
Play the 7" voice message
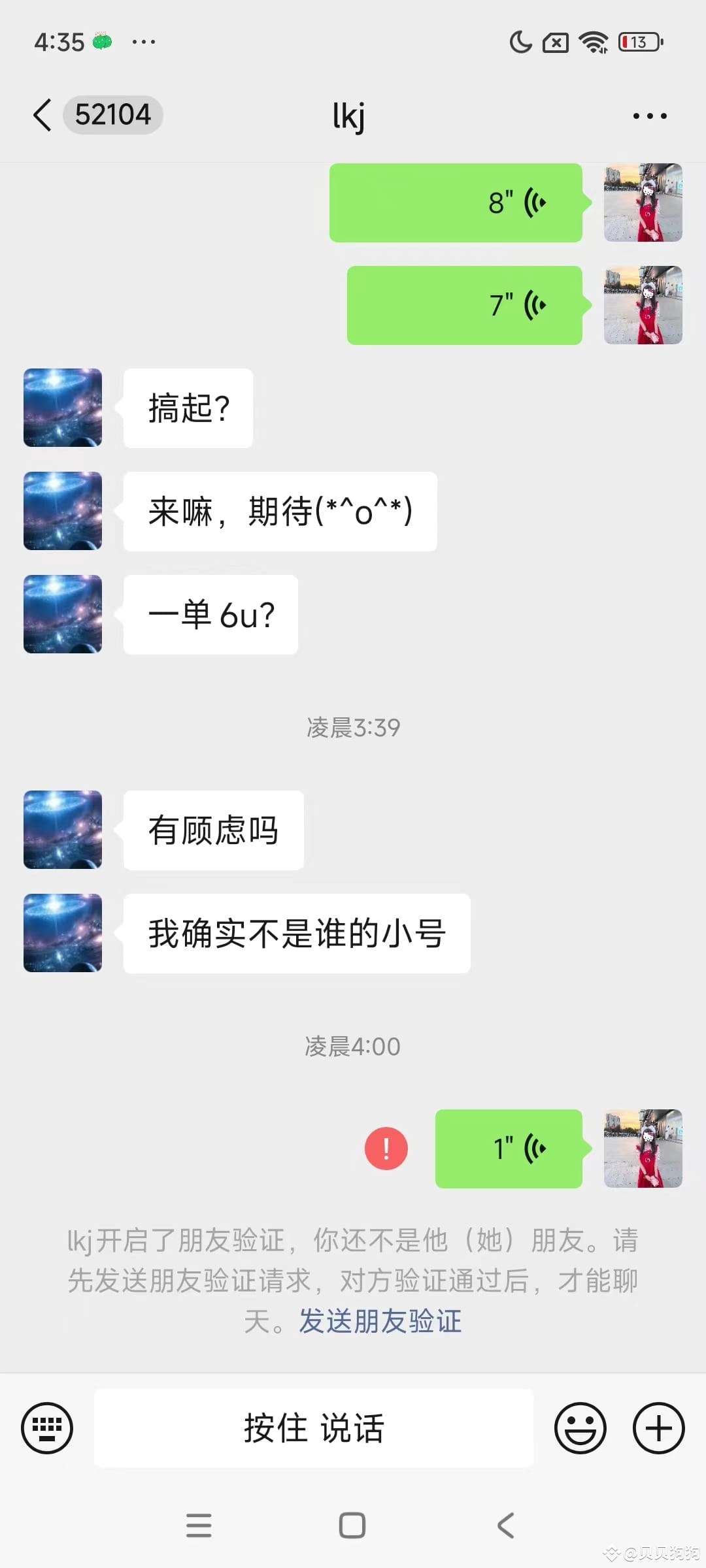464,305
